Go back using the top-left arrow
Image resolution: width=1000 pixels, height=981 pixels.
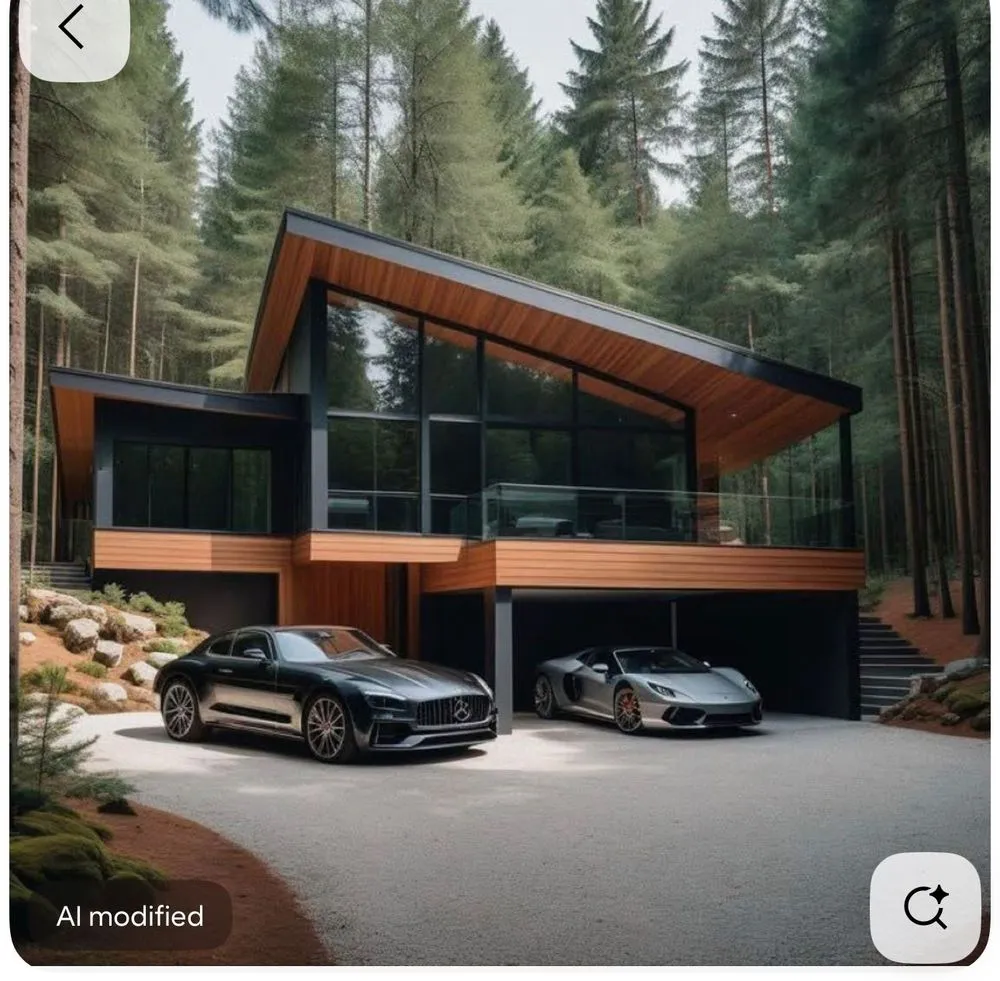[x=72, y=28]
